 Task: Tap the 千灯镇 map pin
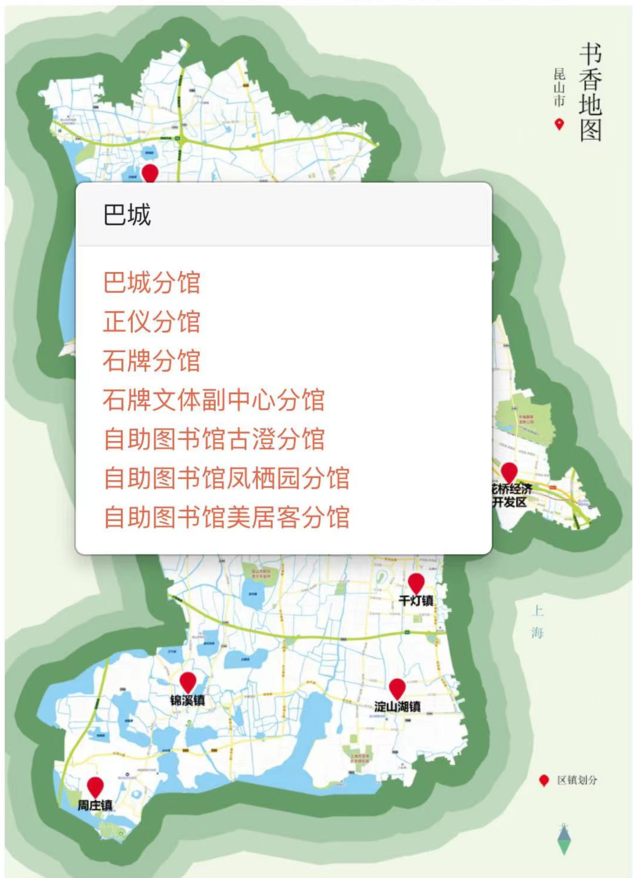[416, 583]
